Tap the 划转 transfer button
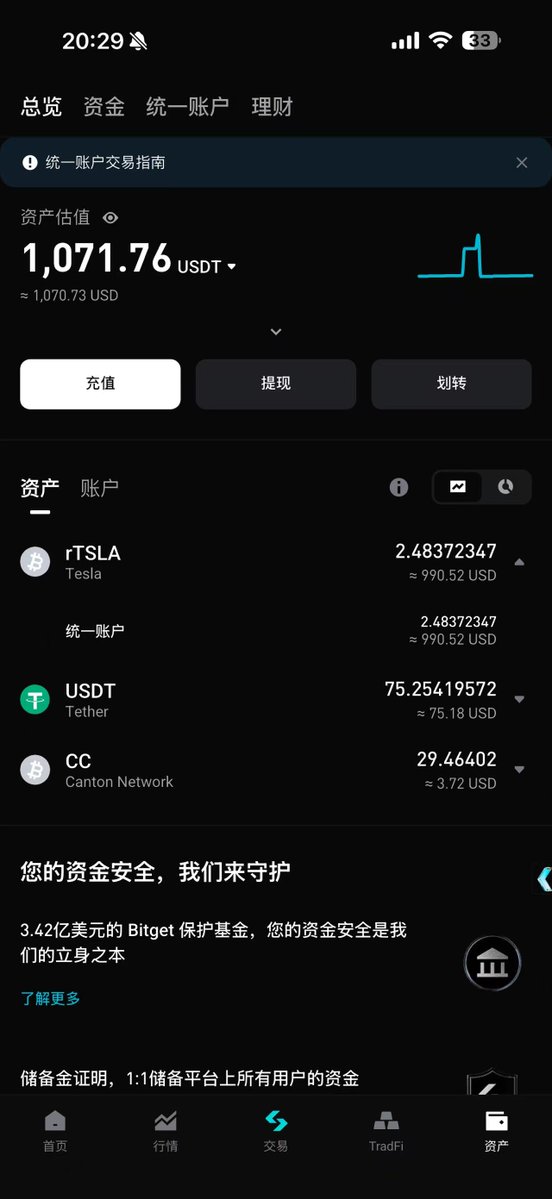The width and height of the screenshot is (552, 1199). click(451, 384)
